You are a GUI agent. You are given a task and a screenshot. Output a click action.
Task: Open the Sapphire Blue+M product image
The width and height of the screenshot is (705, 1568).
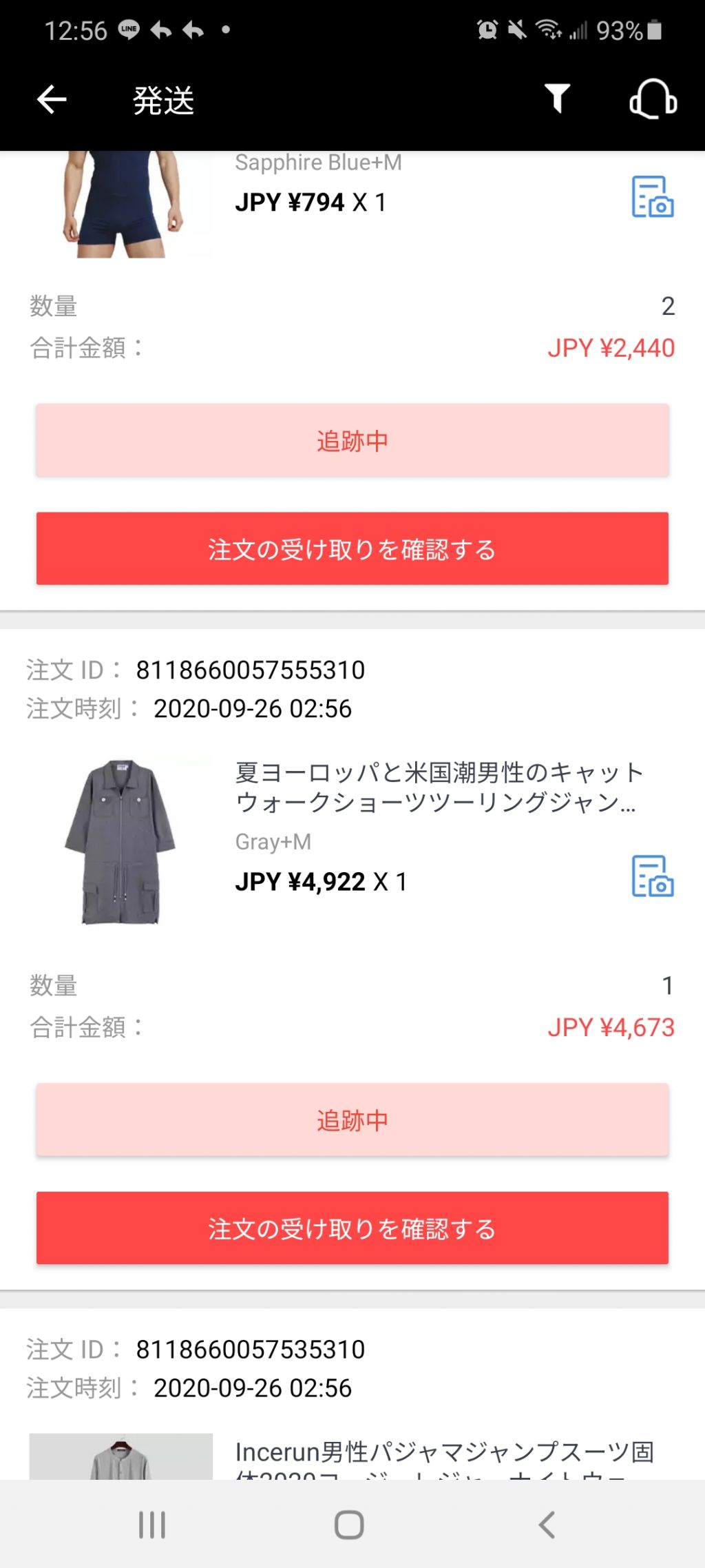click(121, 205)
